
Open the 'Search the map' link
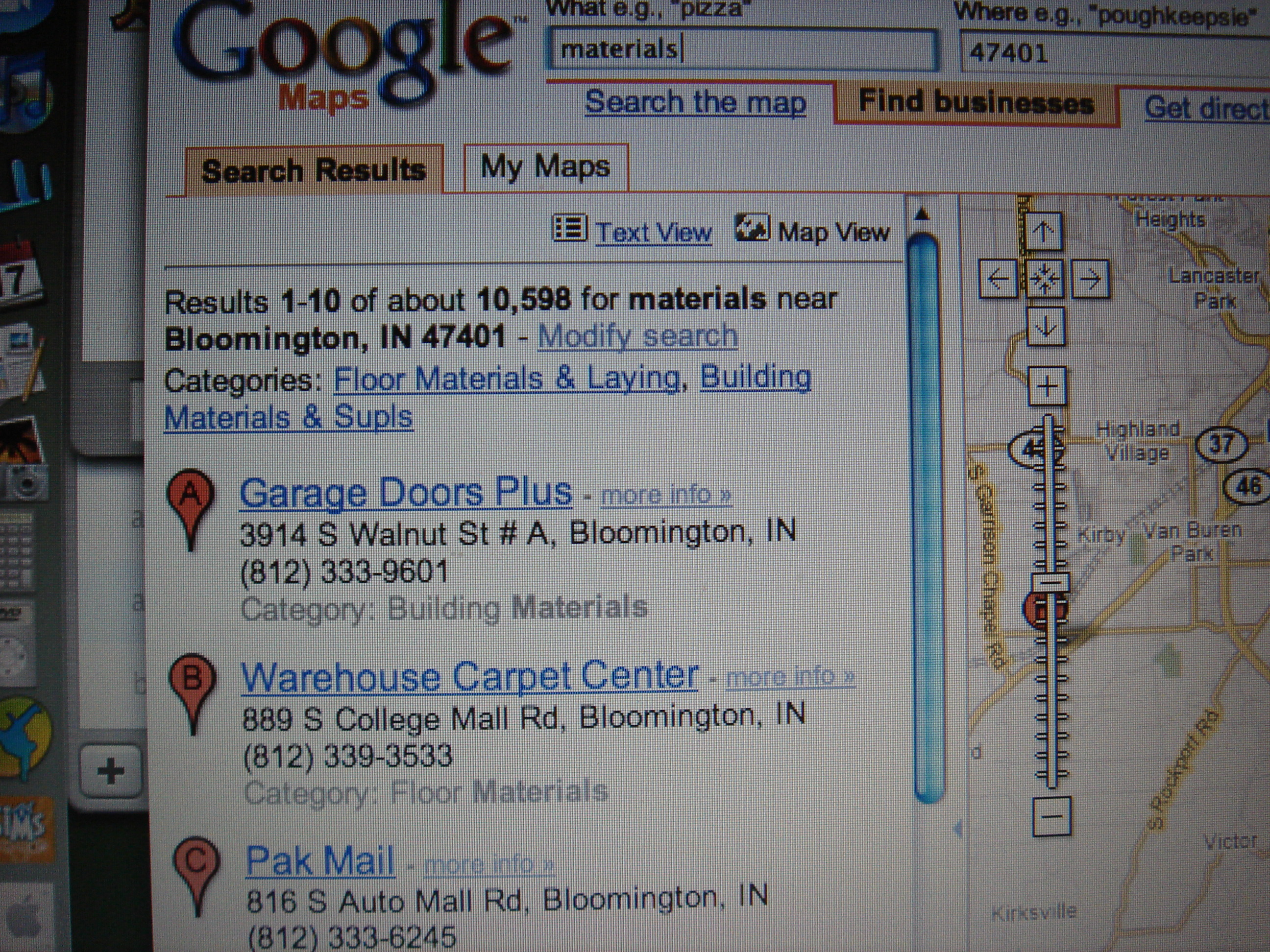tap(695, 103)
